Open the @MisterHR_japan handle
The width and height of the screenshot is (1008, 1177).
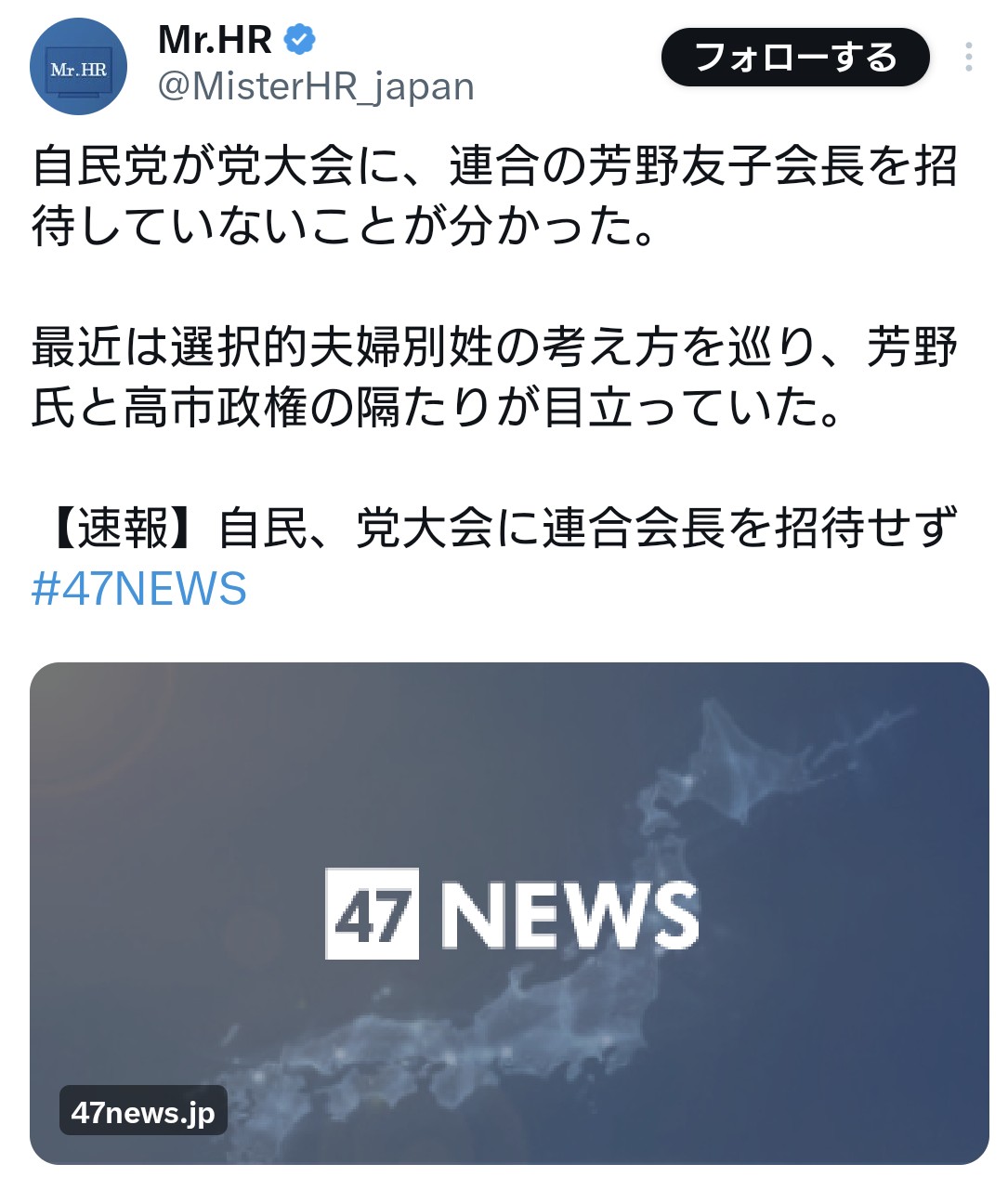tap(316, 86)
